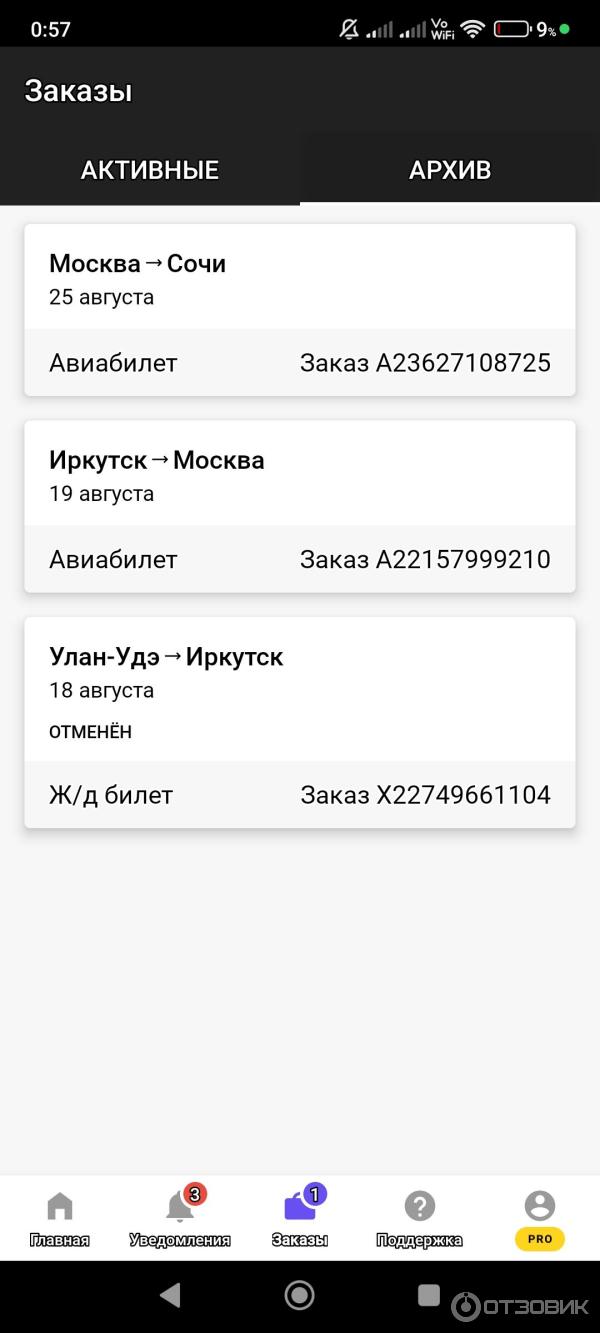Open the PRO profile tab

click(x=539, y=1218)
